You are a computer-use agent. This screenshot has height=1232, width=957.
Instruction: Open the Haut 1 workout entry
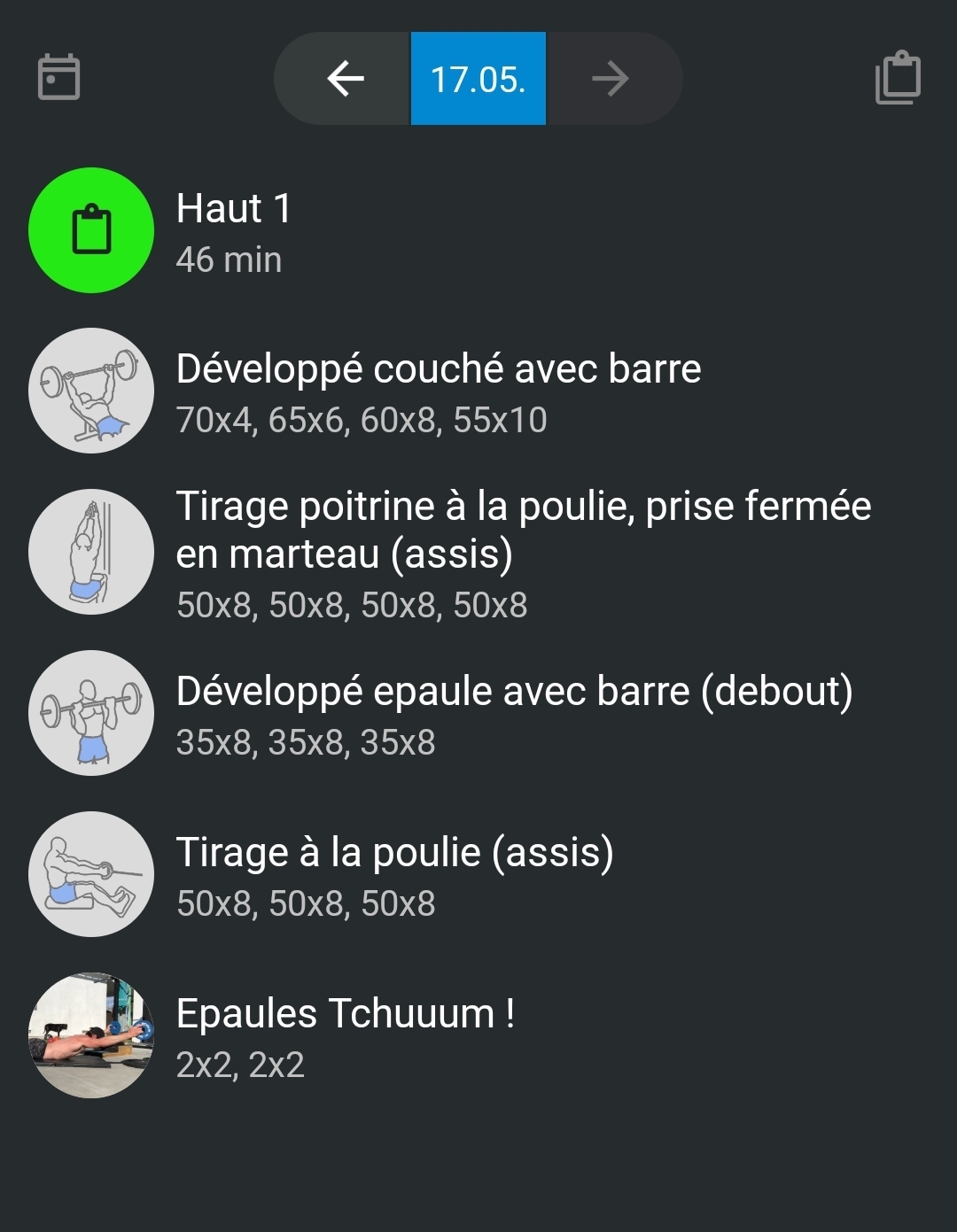click(231, 211)
